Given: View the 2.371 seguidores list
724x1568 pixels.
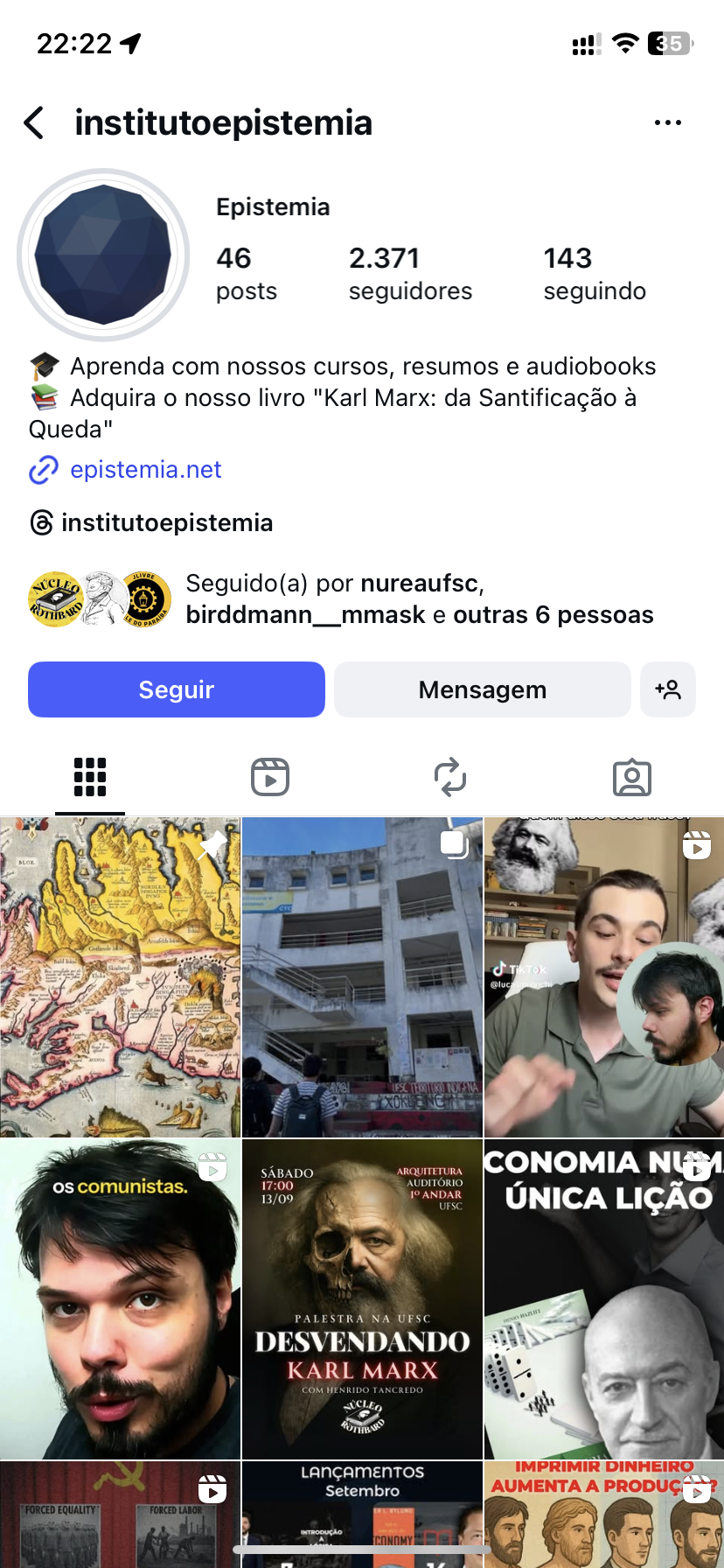Looking at the screenshot, I should coord(409,273).
